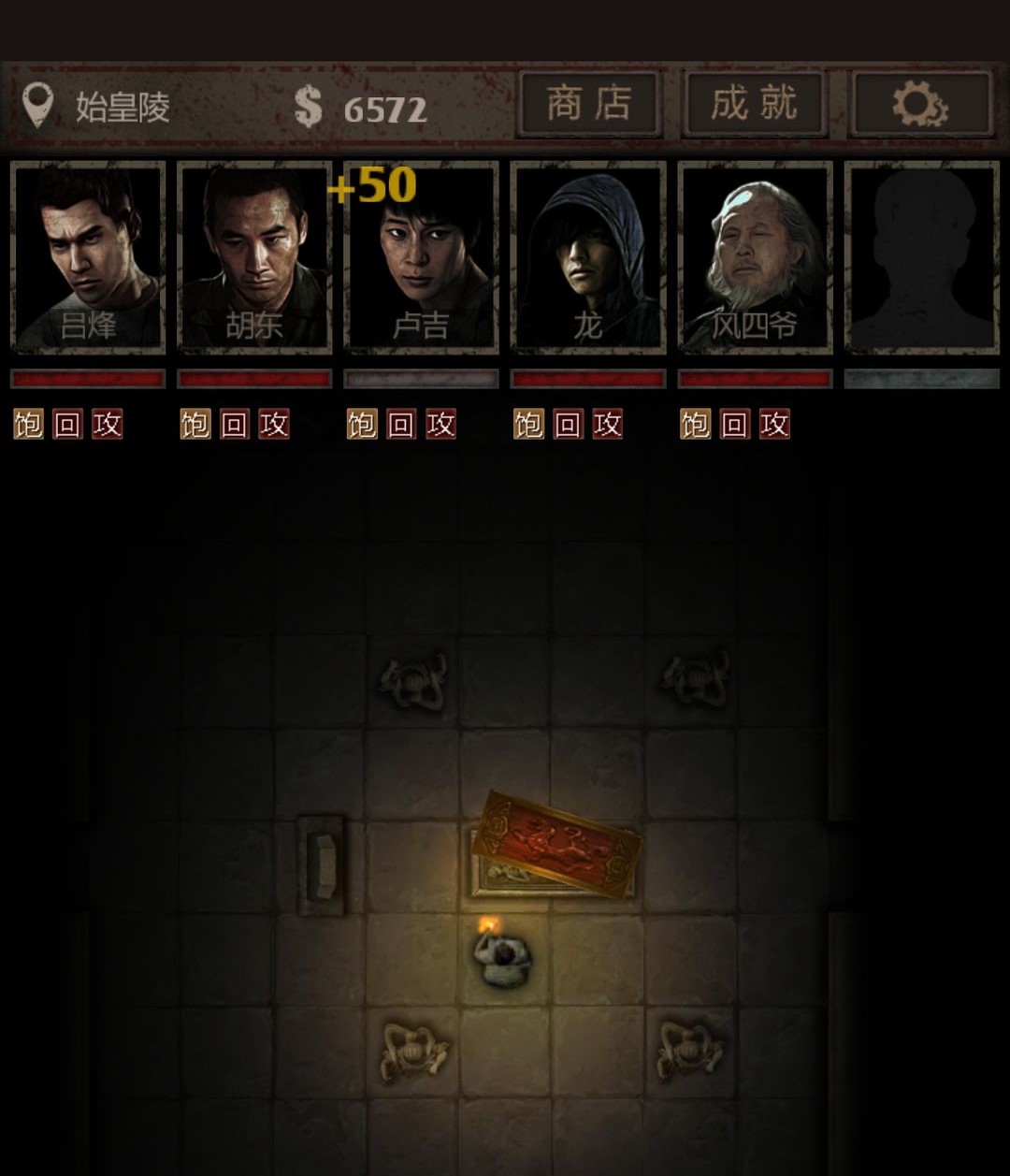Tap 饱 icon under 吕烽
This screenshot has width=1010, height=1176.
(28, 425)
